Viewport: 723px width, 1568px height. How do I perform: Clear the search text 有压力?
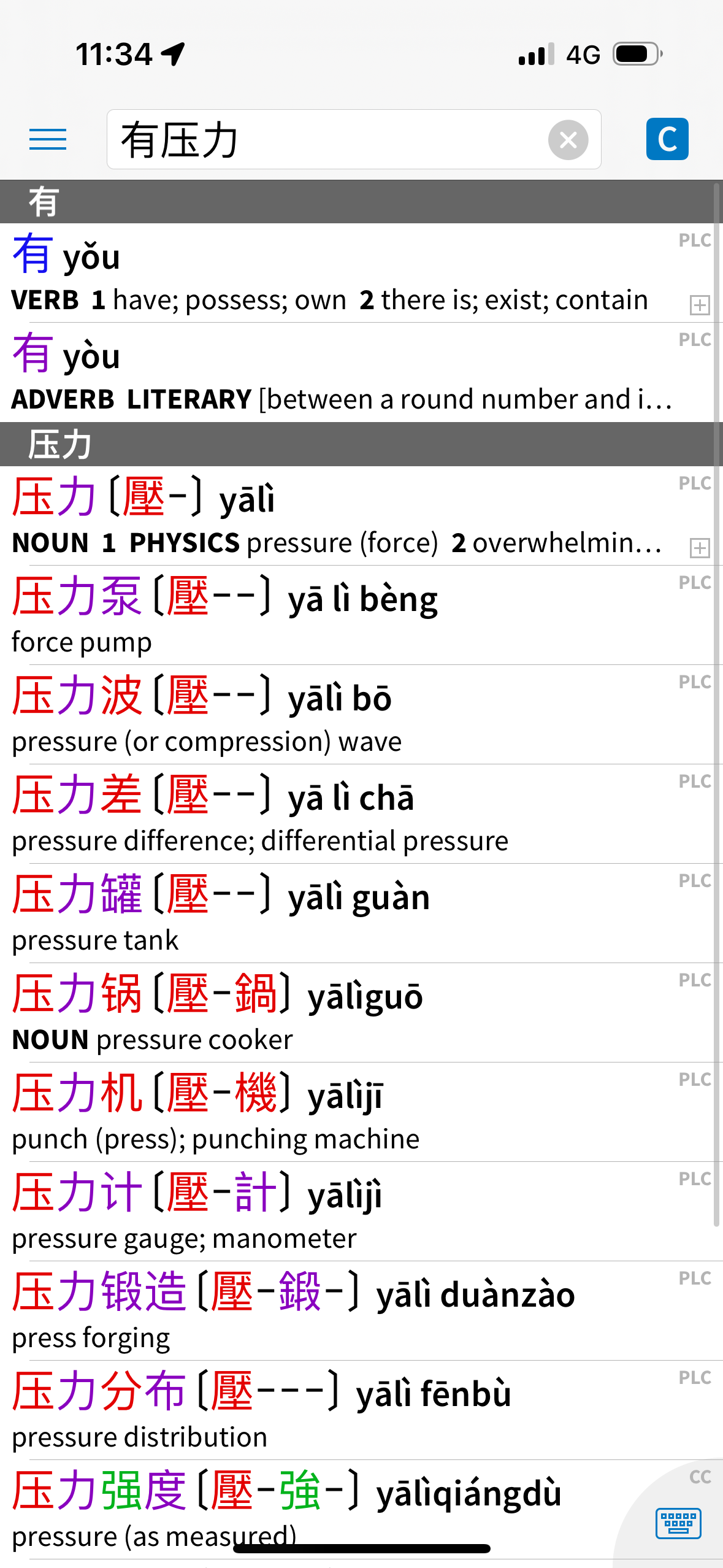coord(568,140)
